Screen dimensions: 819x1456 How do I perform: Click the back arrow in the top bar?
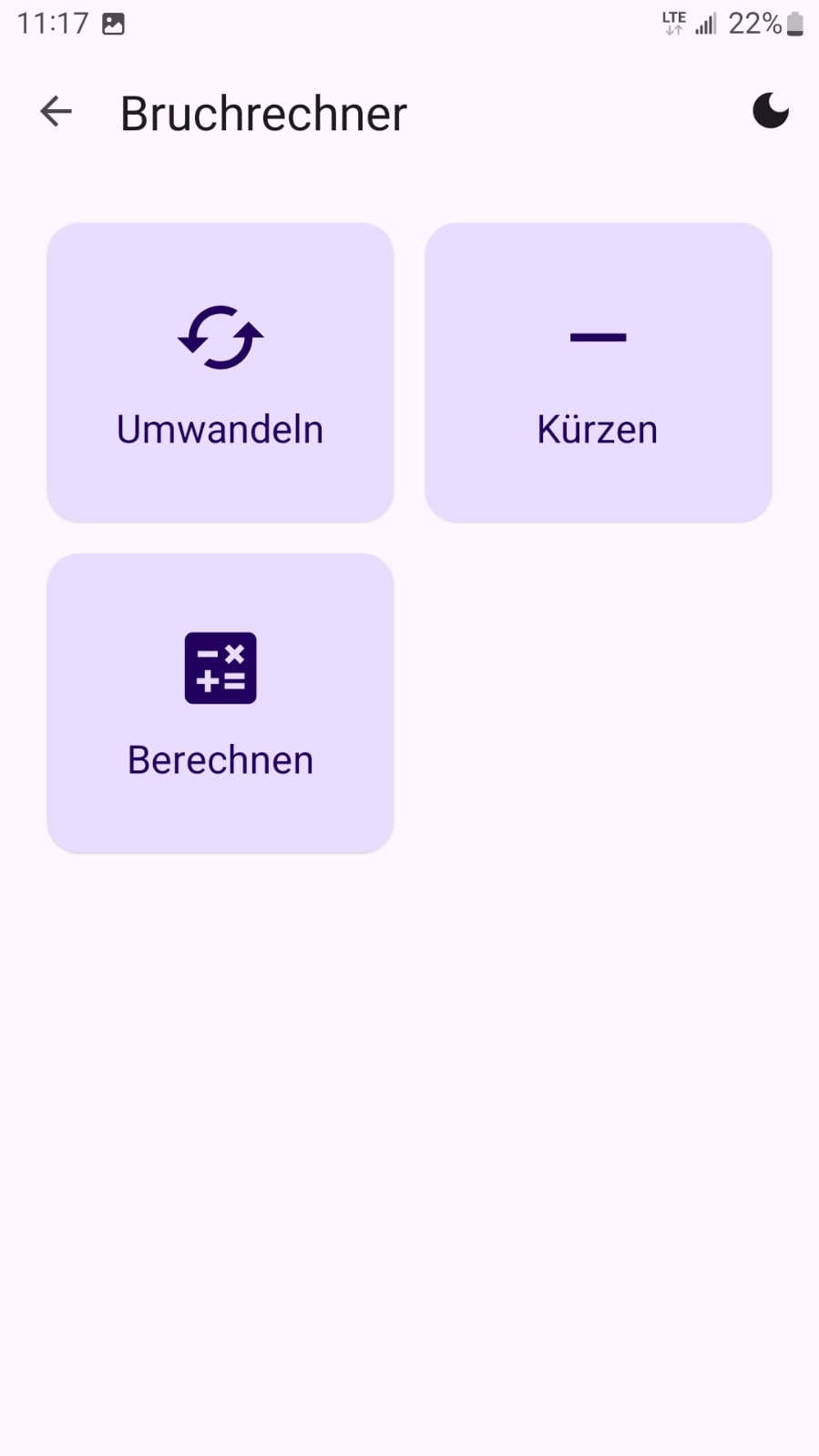(x=55, y=111)
